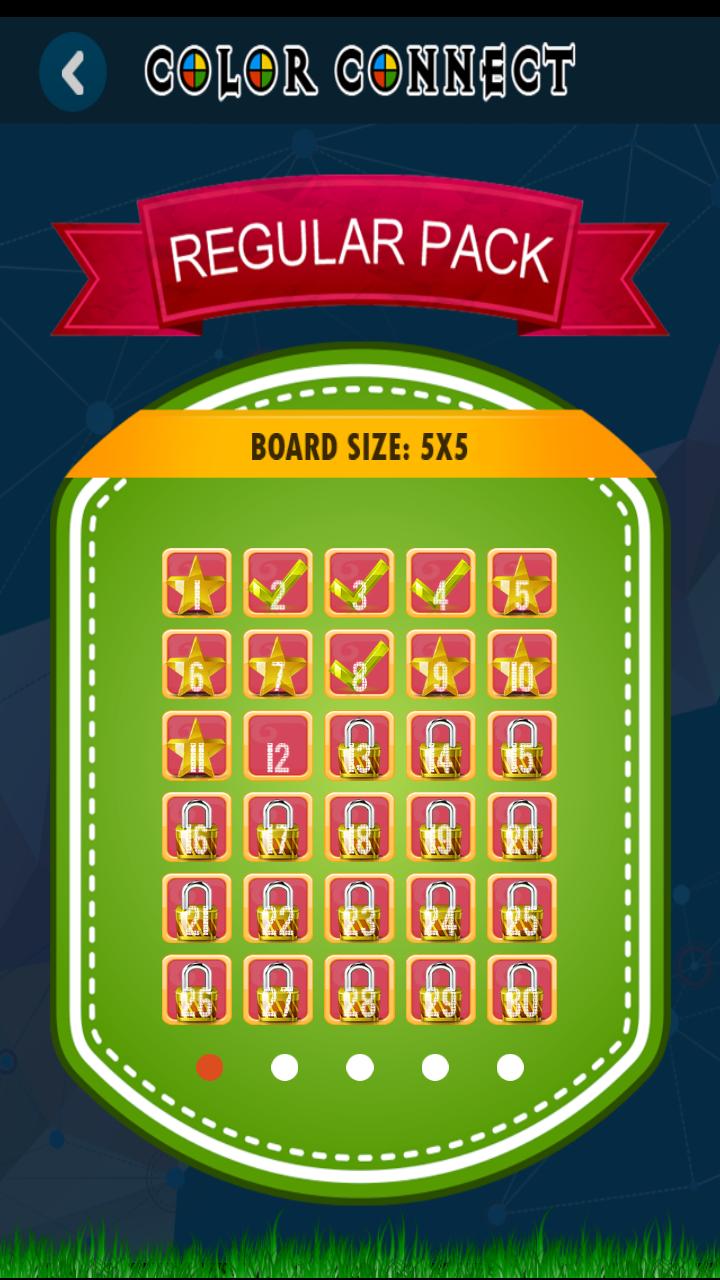Screen dimensions: 720x1280
Task: Tap locked level 20
Action: 521,828
